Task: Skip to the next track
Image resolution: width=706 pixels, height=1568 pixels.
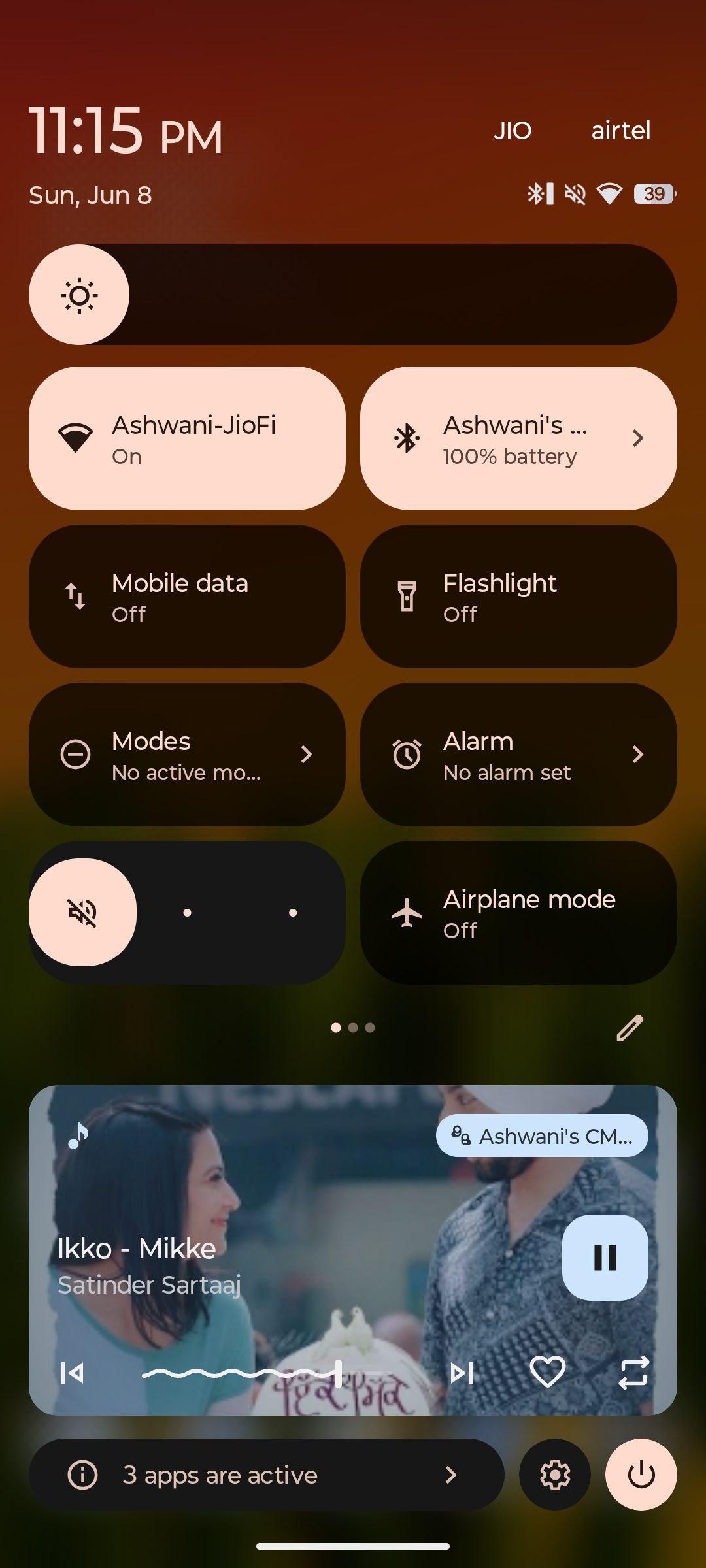Action: 462,1373
